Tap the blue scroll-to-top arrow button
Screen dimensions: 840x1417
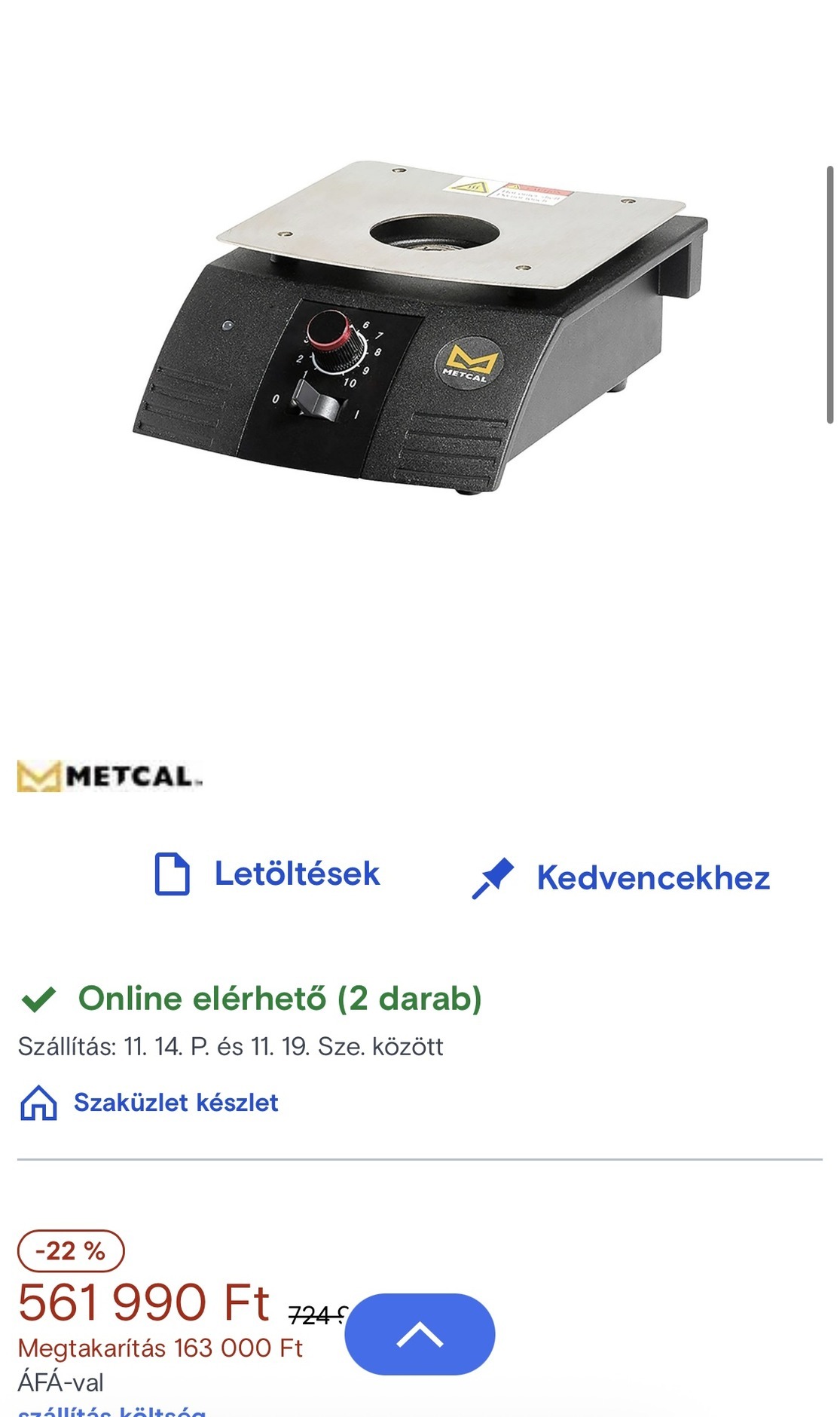pos(420,1334)
